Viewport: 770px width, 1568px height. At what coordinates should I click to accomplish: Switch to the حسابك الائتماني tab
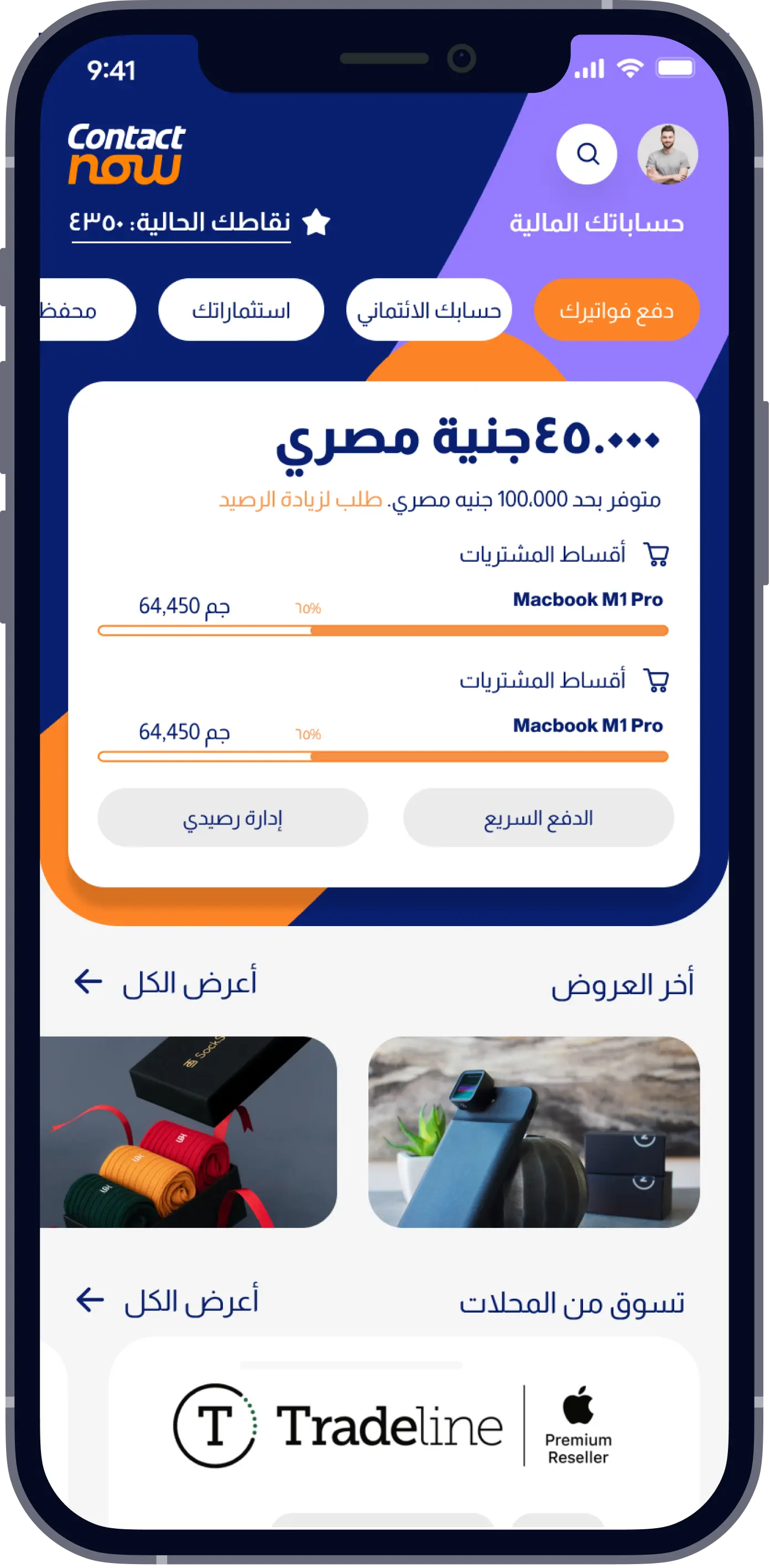point(429,310)
